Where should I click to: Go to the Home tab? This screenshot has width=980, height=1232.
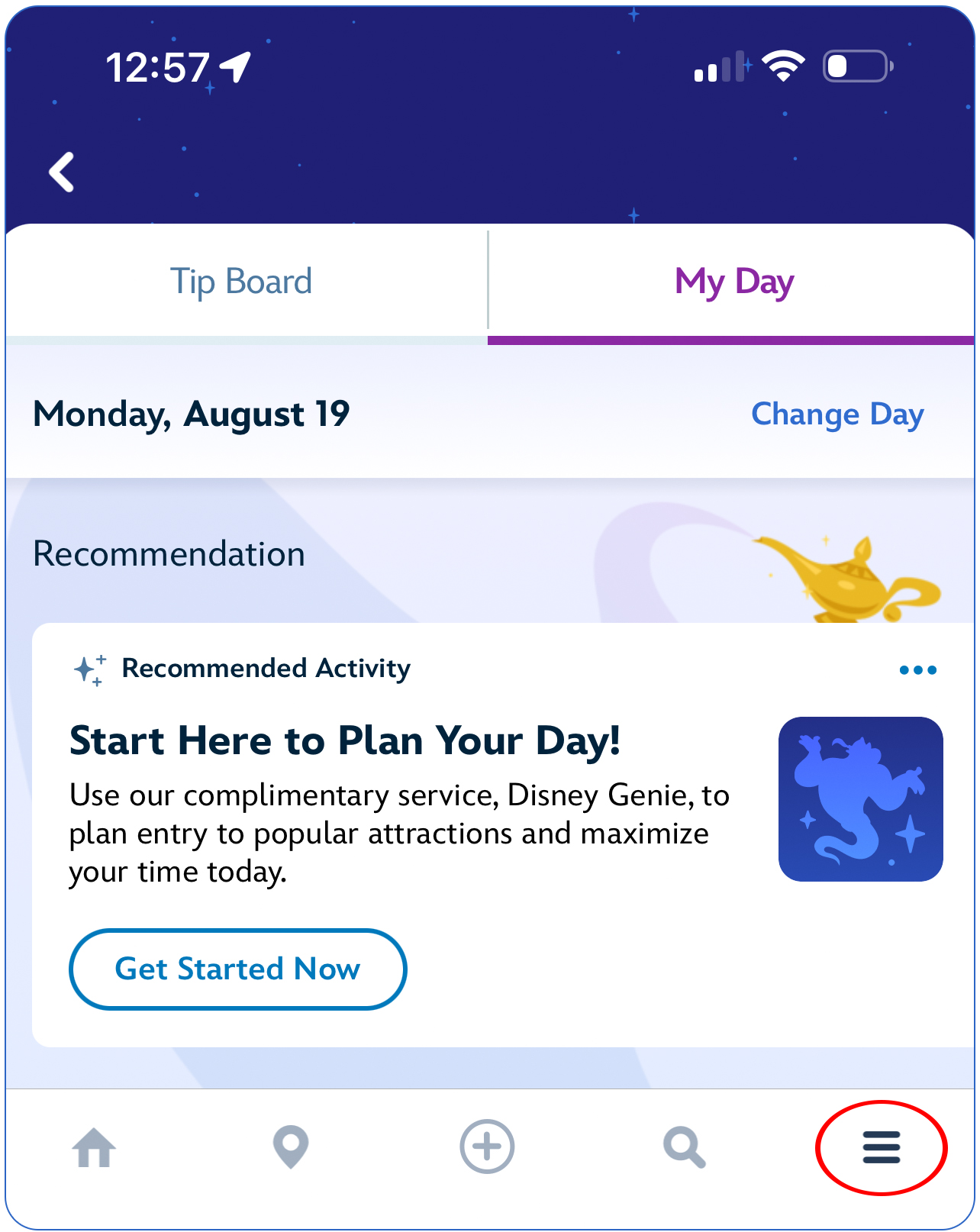[94, 1147]
